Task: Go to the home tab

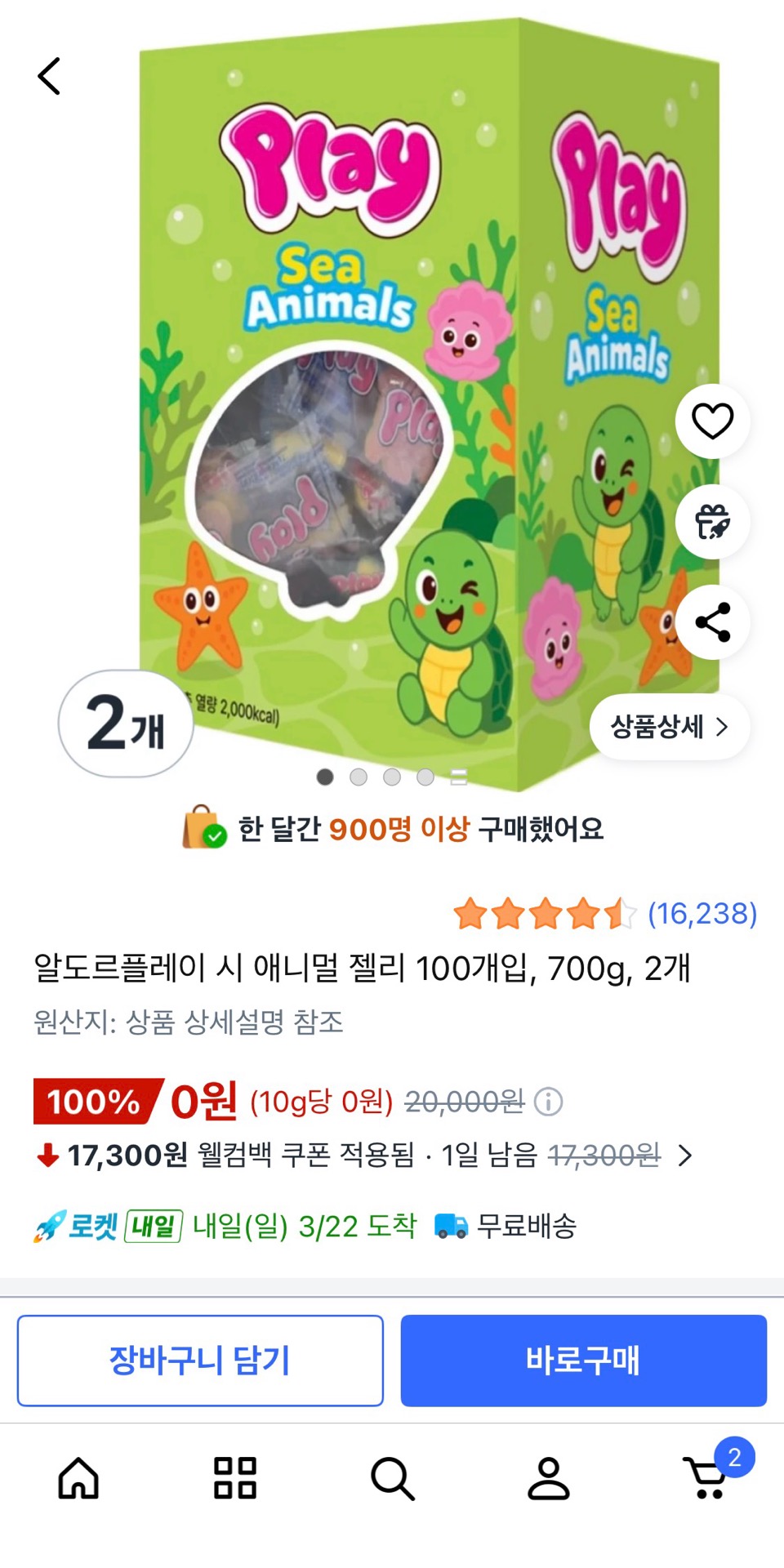Action: (78, 1478)
